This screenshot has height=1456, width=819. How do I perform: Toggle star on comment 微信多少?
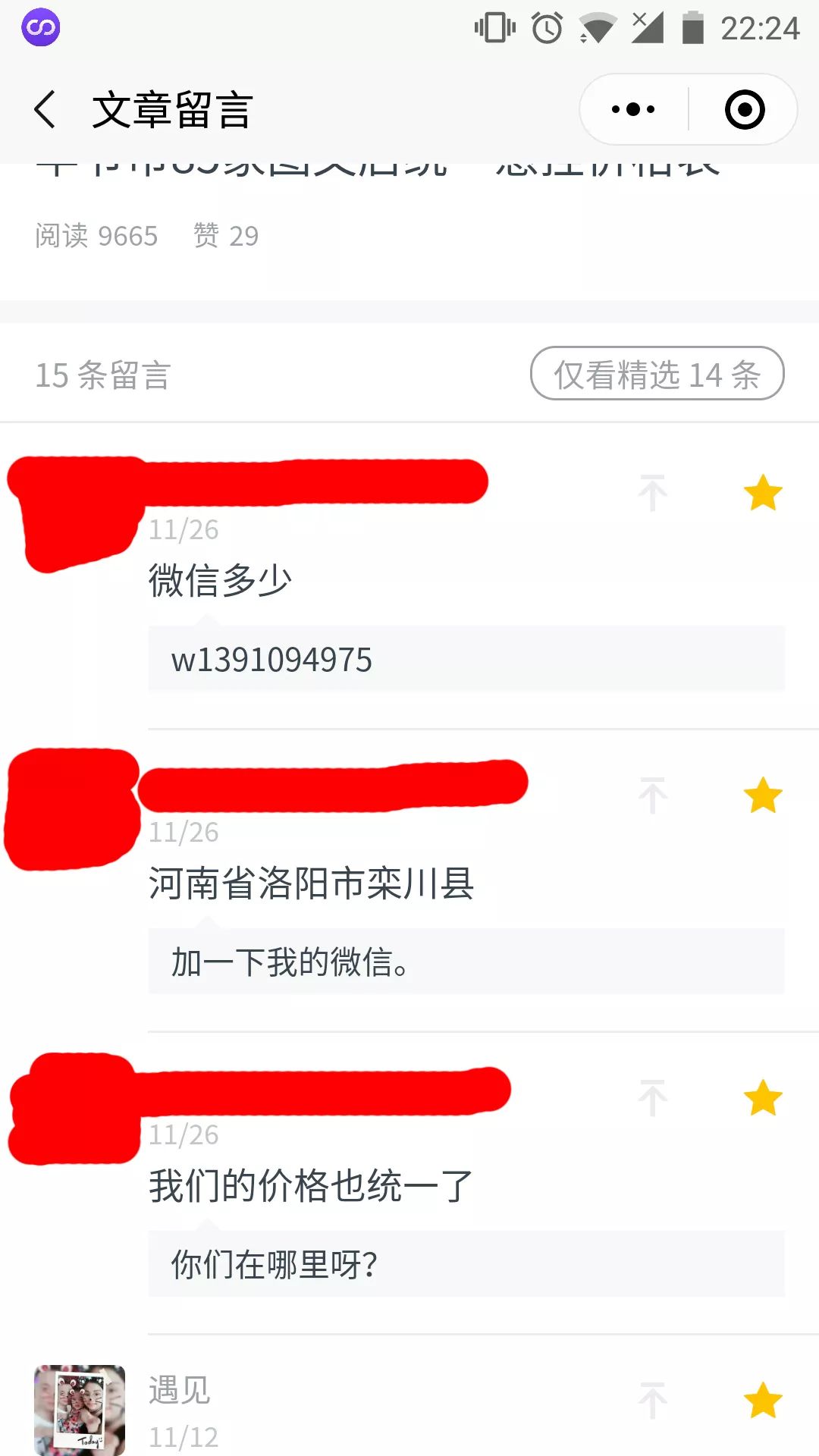point(762,493)
